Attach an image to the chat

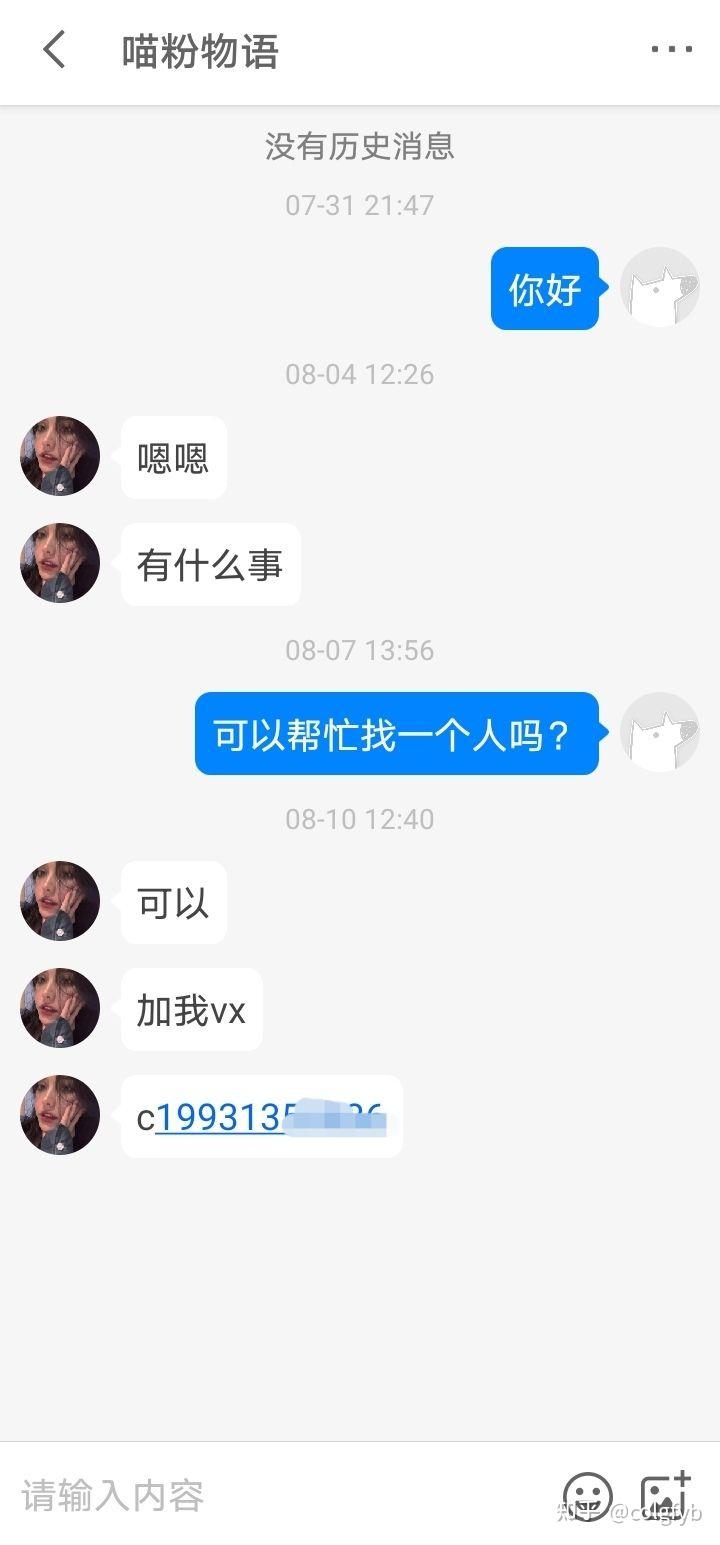pyautogui.click(x=665, y=1496)
